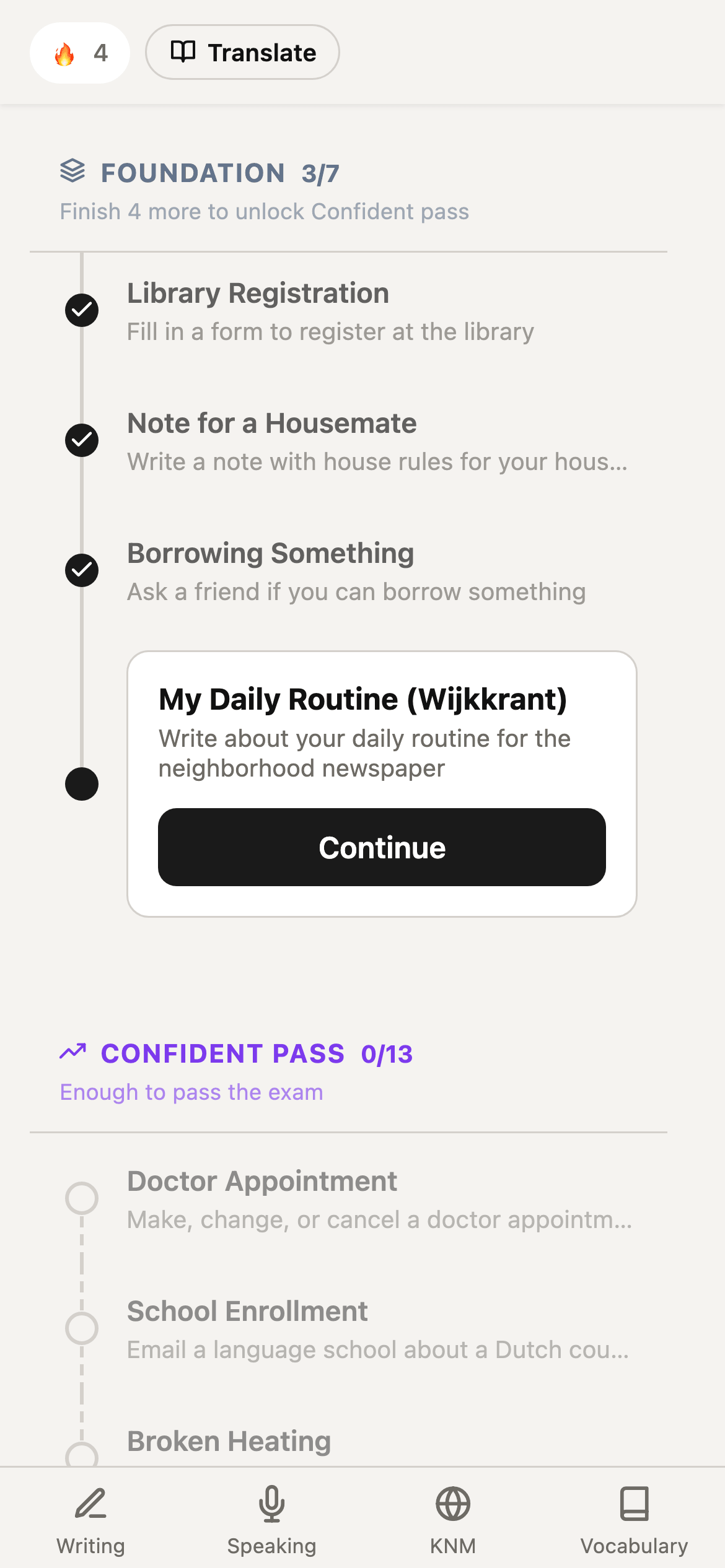This screenshot has width=725, height=1568.
Task: Open the School Enrollment exercise
Action: tap(377, 1330)
